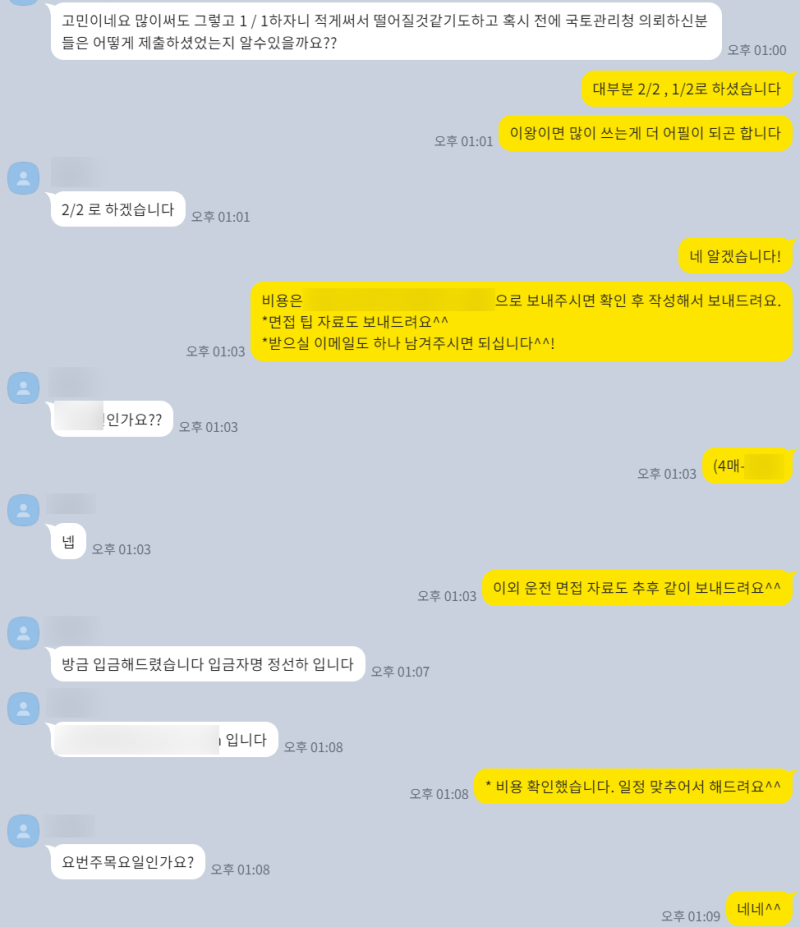Open sender's profile avatar above '2/2 로 하겠습니다'

(23, 178)
